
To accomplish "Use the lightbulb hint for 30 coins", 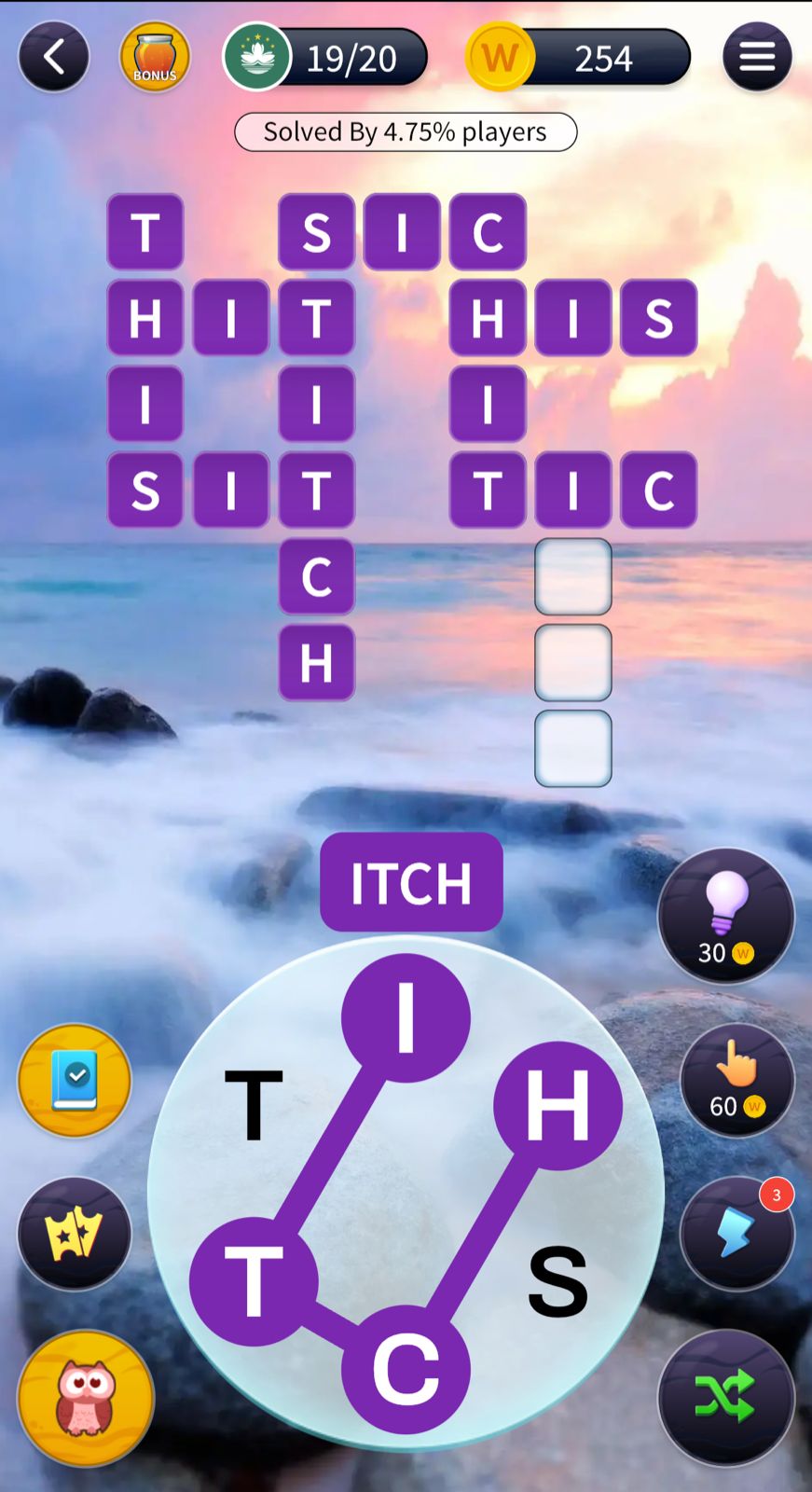I will [725, 916].
